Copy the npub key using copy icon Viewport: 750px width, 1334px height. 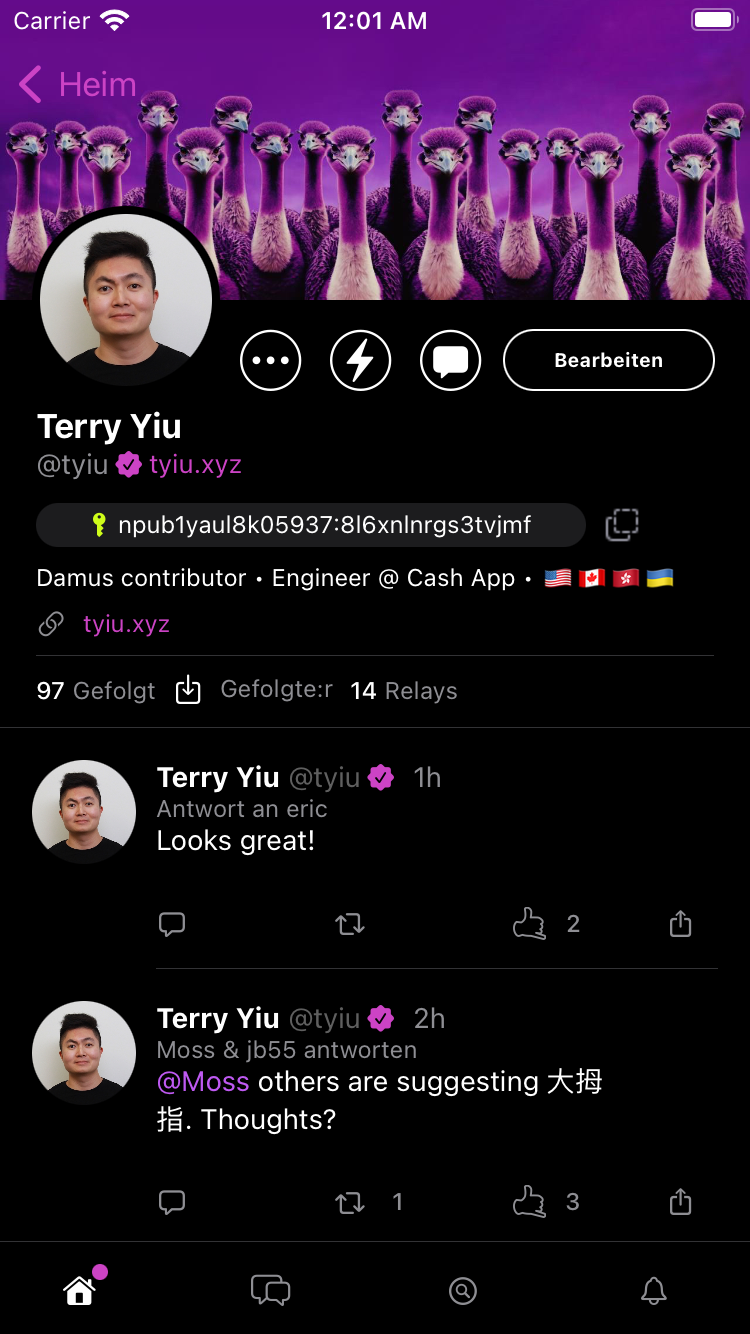pos(621,524)
